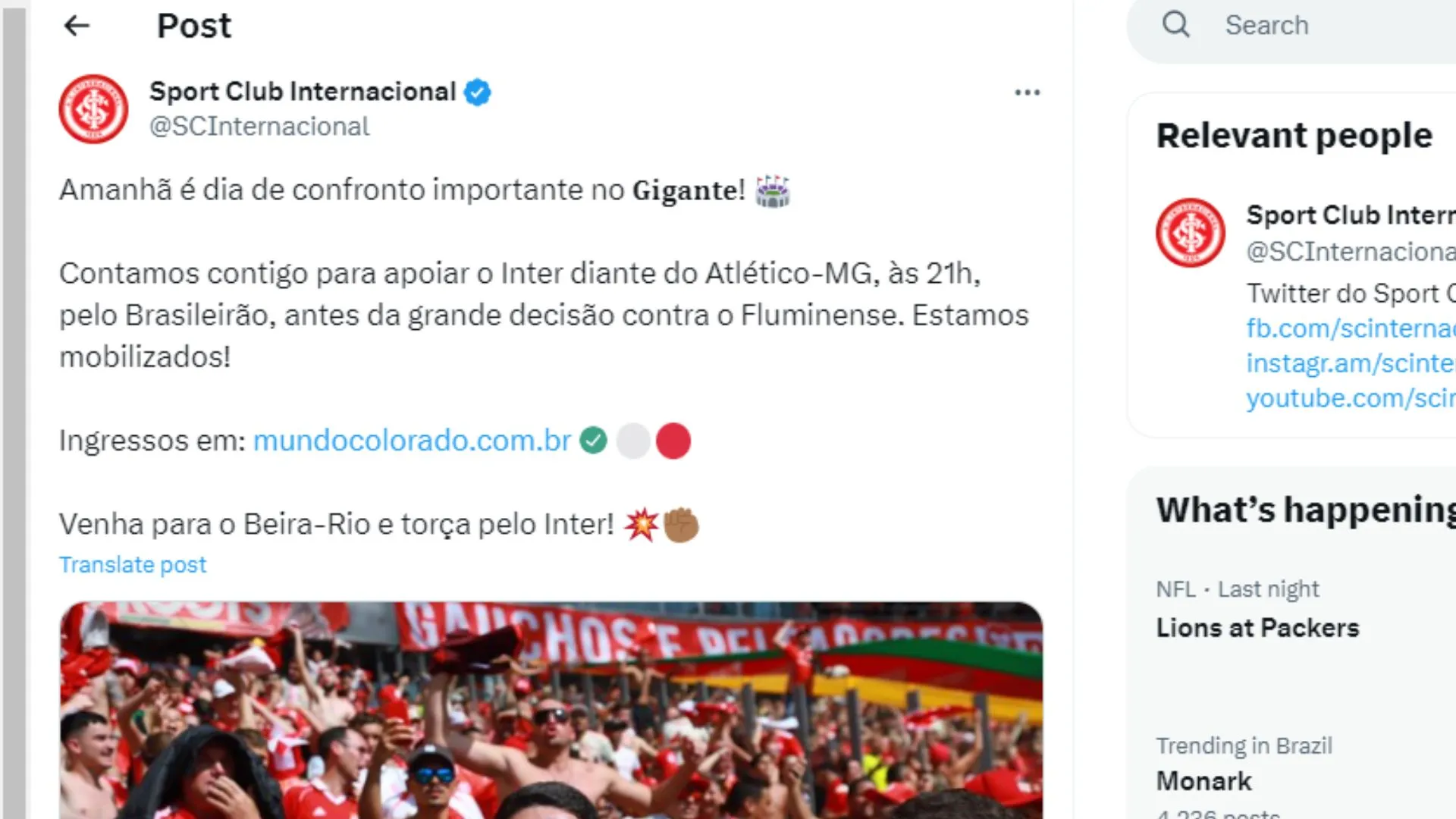Image resolution: width=1456 pixels, height=819 pixels.
Task: Tap the Search field
Action: click(1335, 26)
